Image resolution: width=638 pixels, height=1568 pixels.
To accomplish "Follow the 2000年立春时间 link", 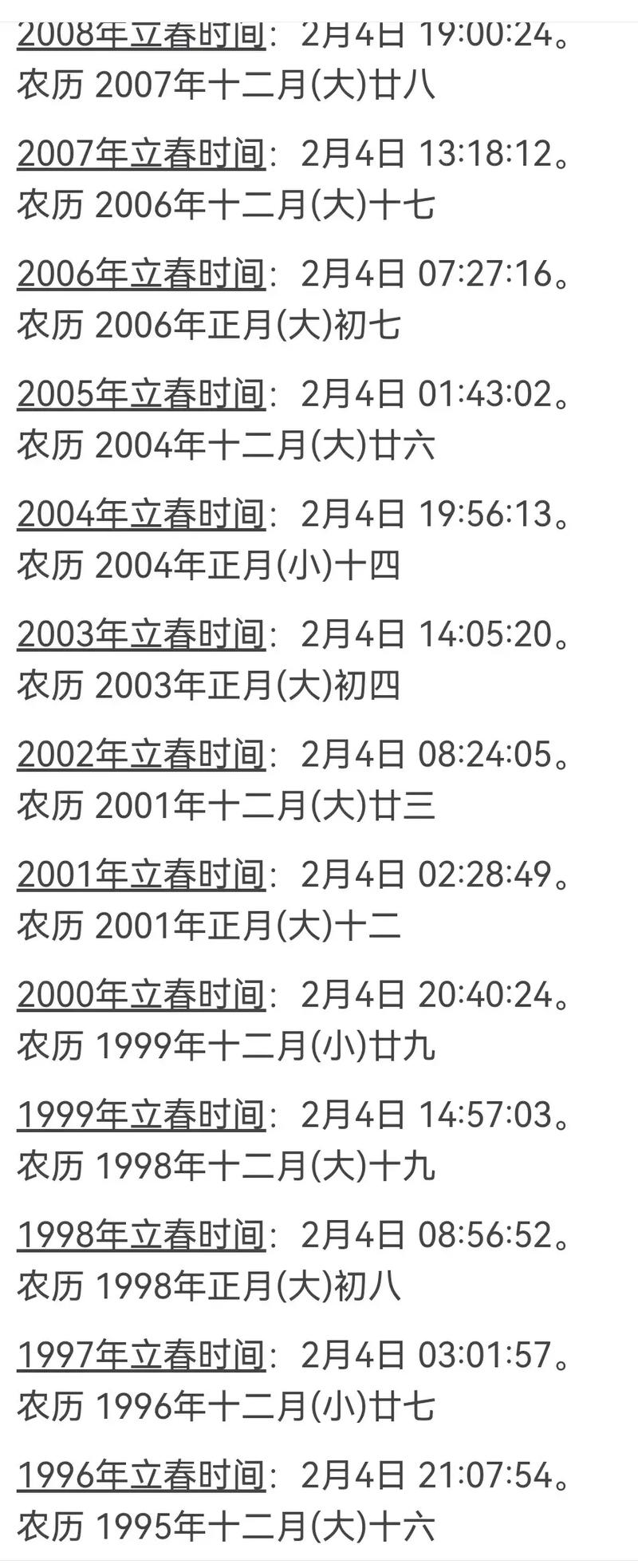I will tap(140, 995).
